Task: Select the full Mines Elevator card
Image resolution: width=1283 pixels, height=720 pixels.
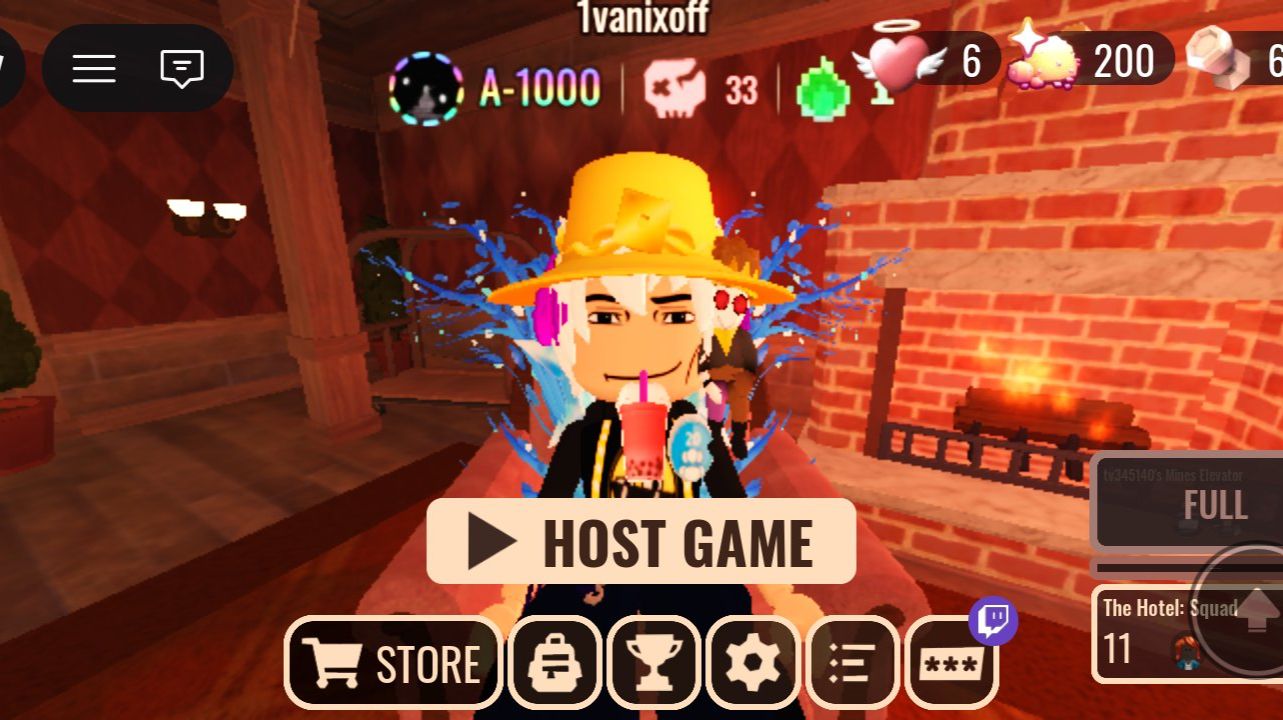Action: click(1185, 503)
